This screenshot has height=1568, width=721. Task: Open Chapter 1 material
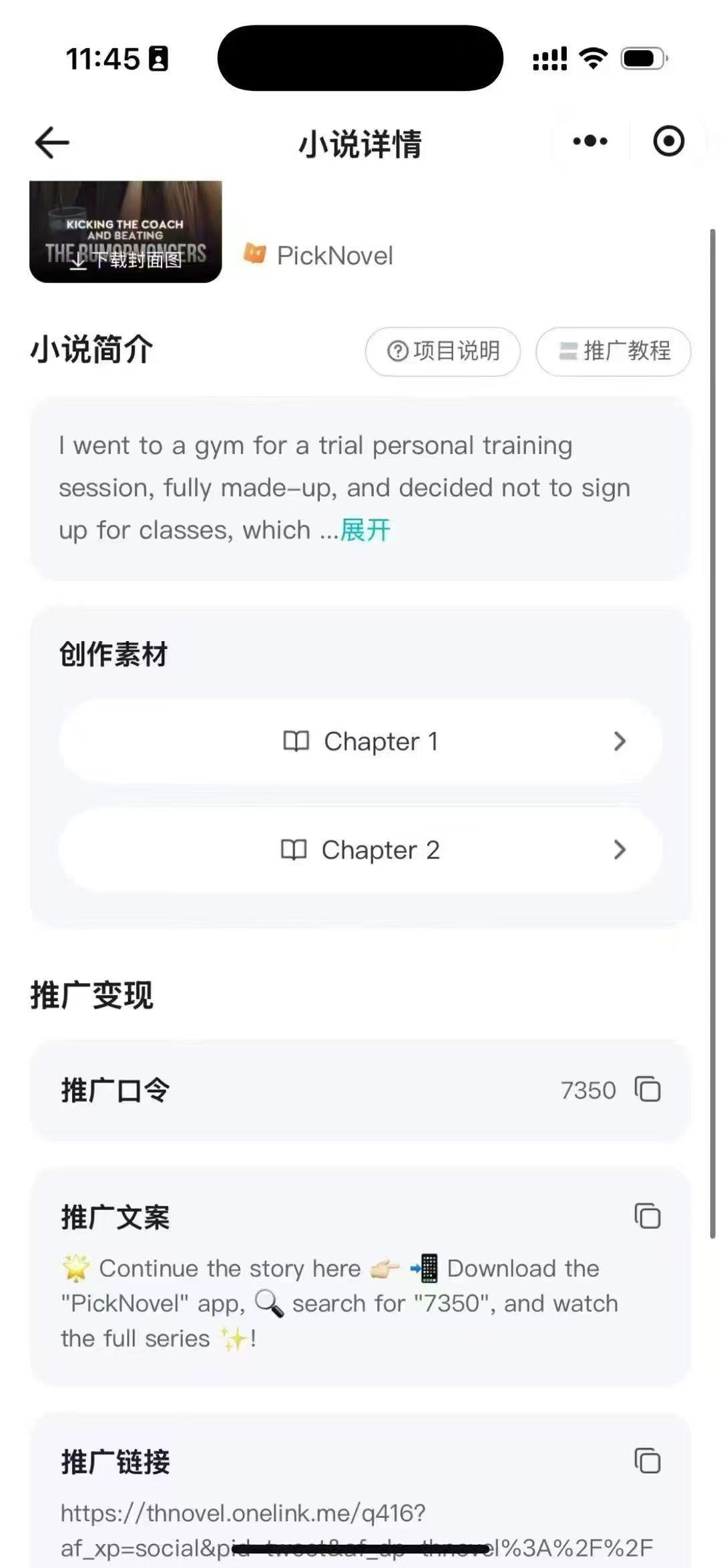360,741
